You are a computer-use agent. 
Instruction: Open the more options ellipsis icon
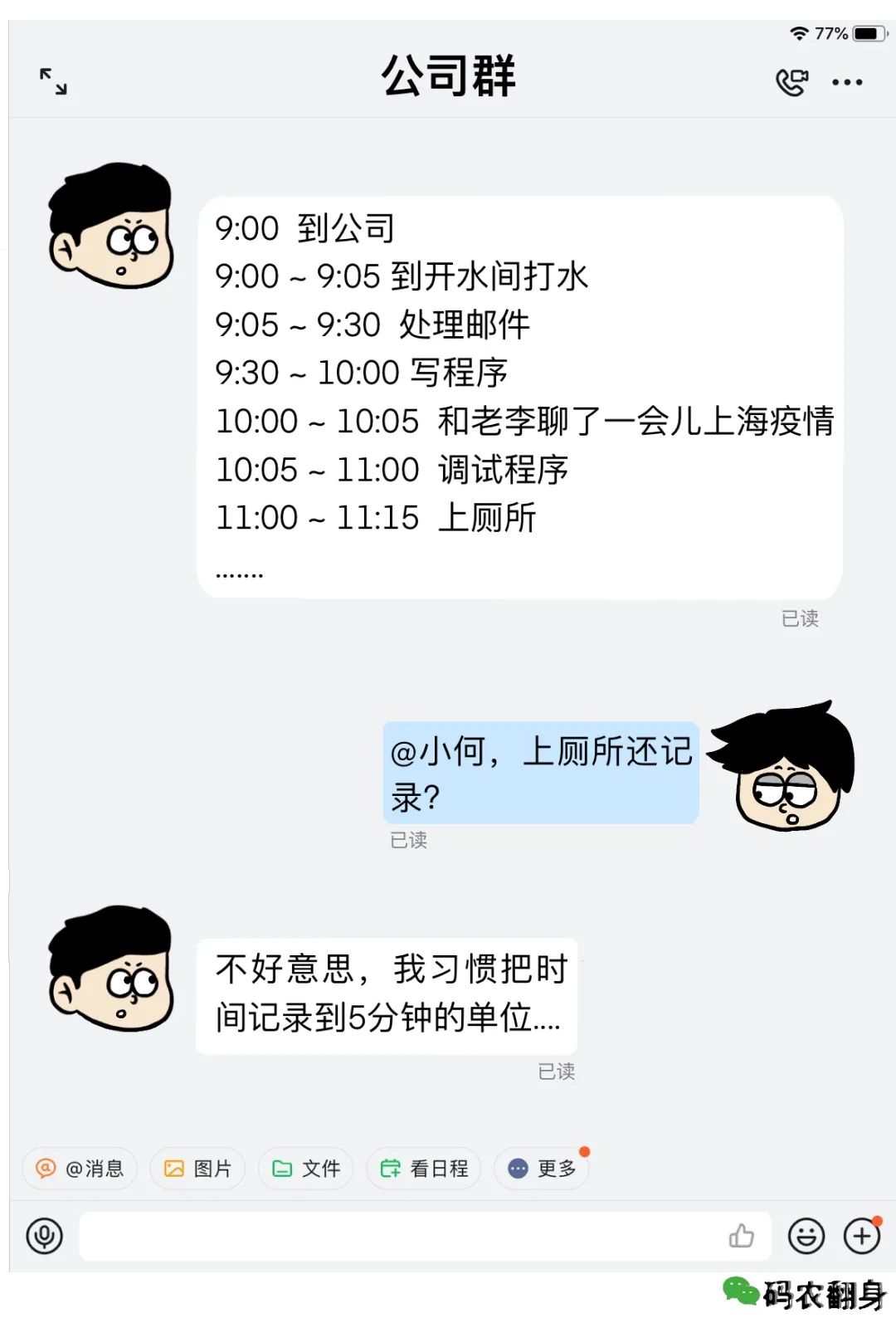coord(848,81)
